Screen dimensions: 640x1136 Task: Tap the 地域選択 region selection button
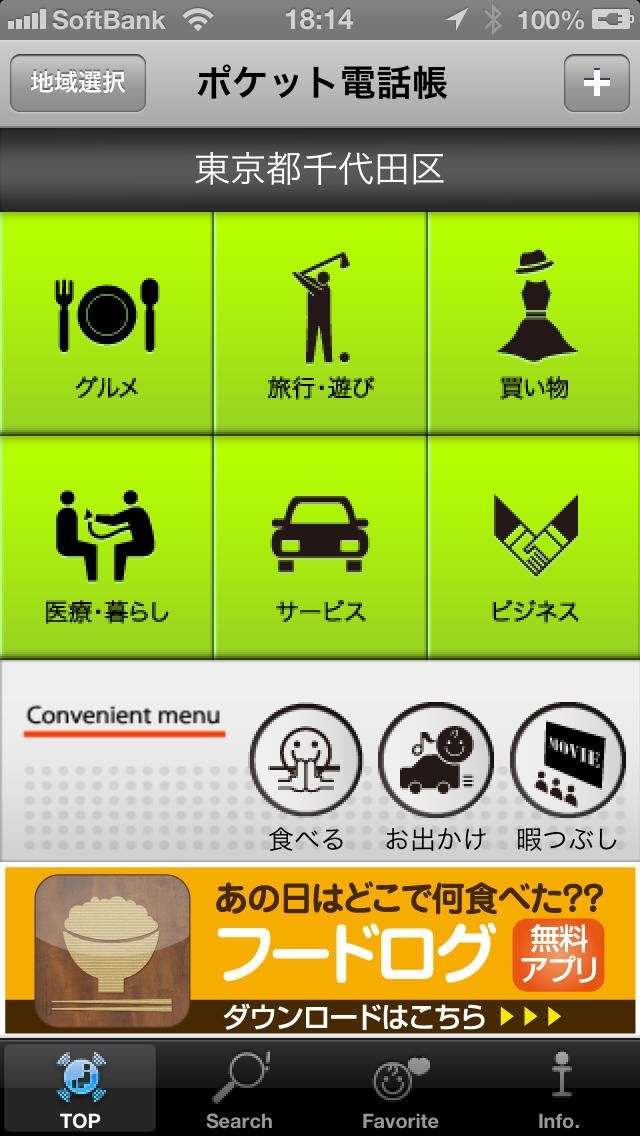tap(78, 82)
